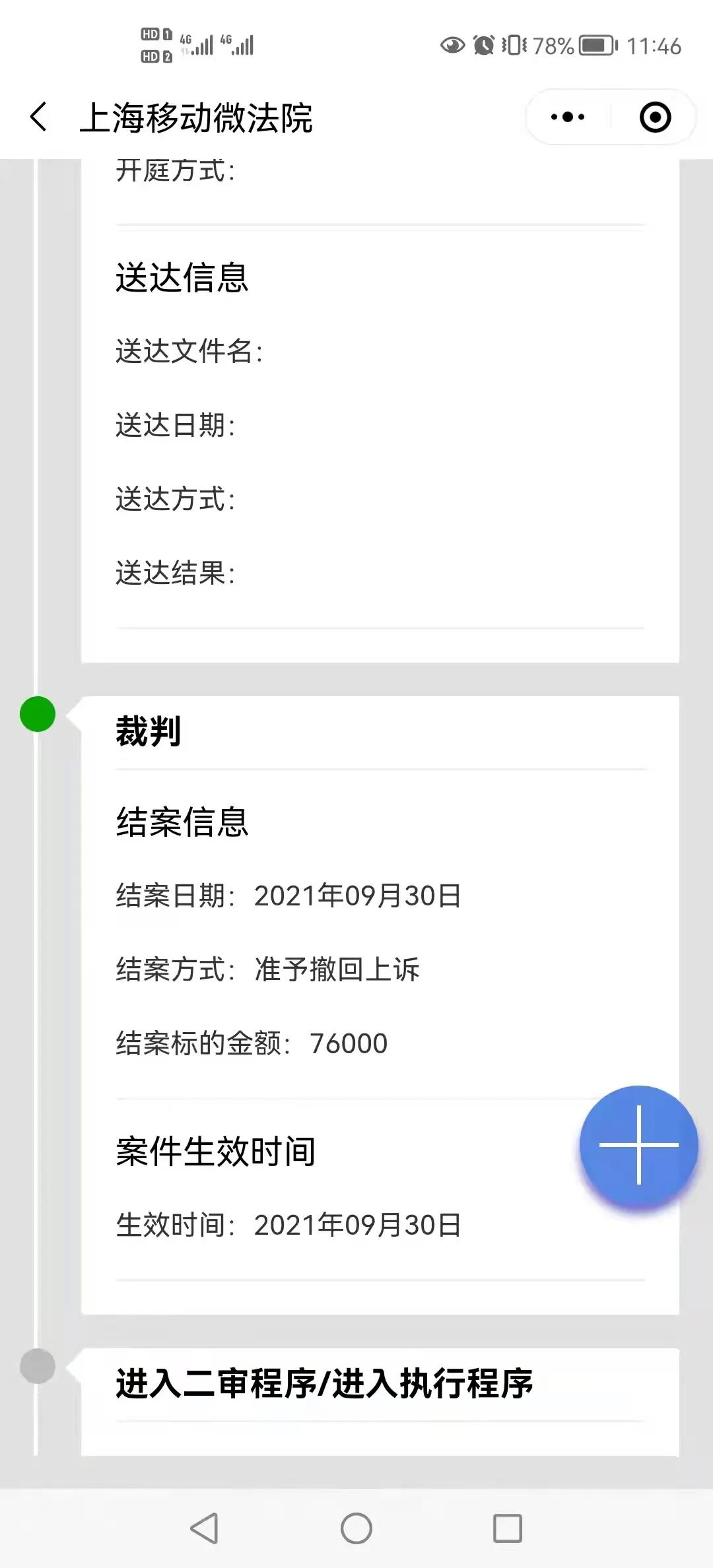This screenshot has width=713, height=1568.
Task: Tap the blue plus floating button
Action: tap(638, 1145)
